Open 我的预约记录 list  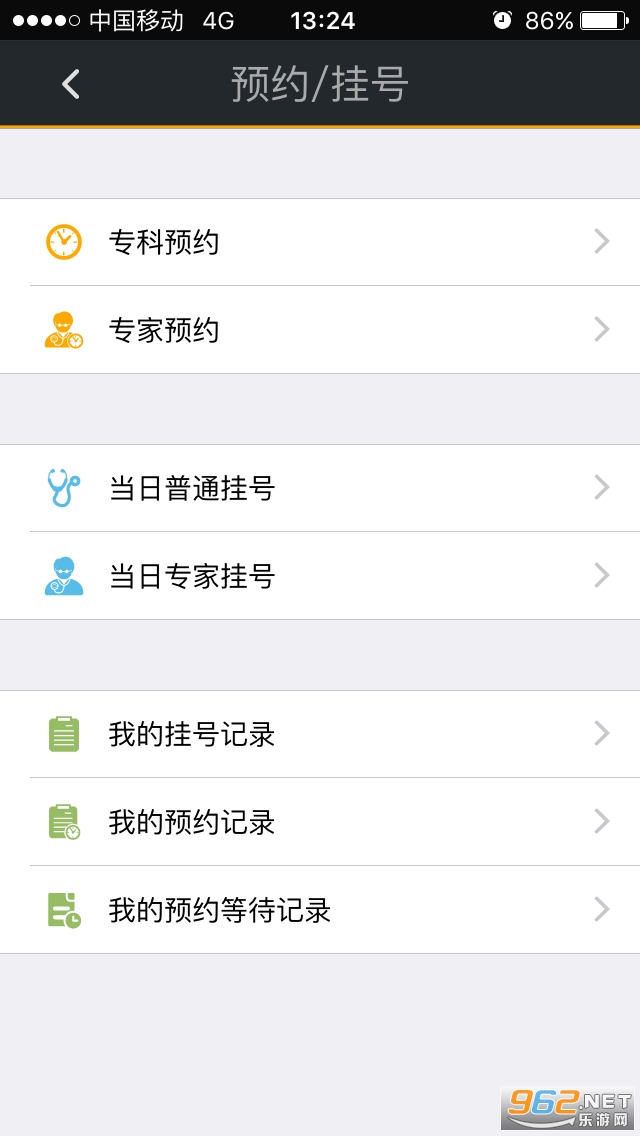320,822
